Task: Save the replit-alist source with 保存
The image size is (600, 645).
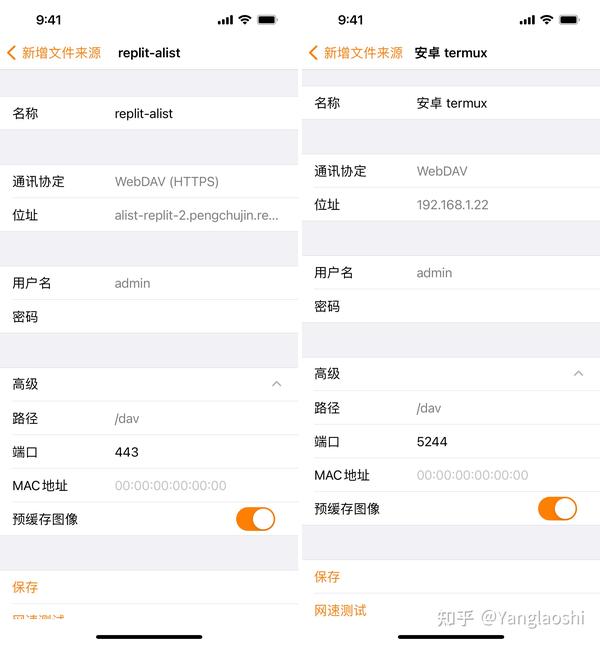Action: coord(26,588)
